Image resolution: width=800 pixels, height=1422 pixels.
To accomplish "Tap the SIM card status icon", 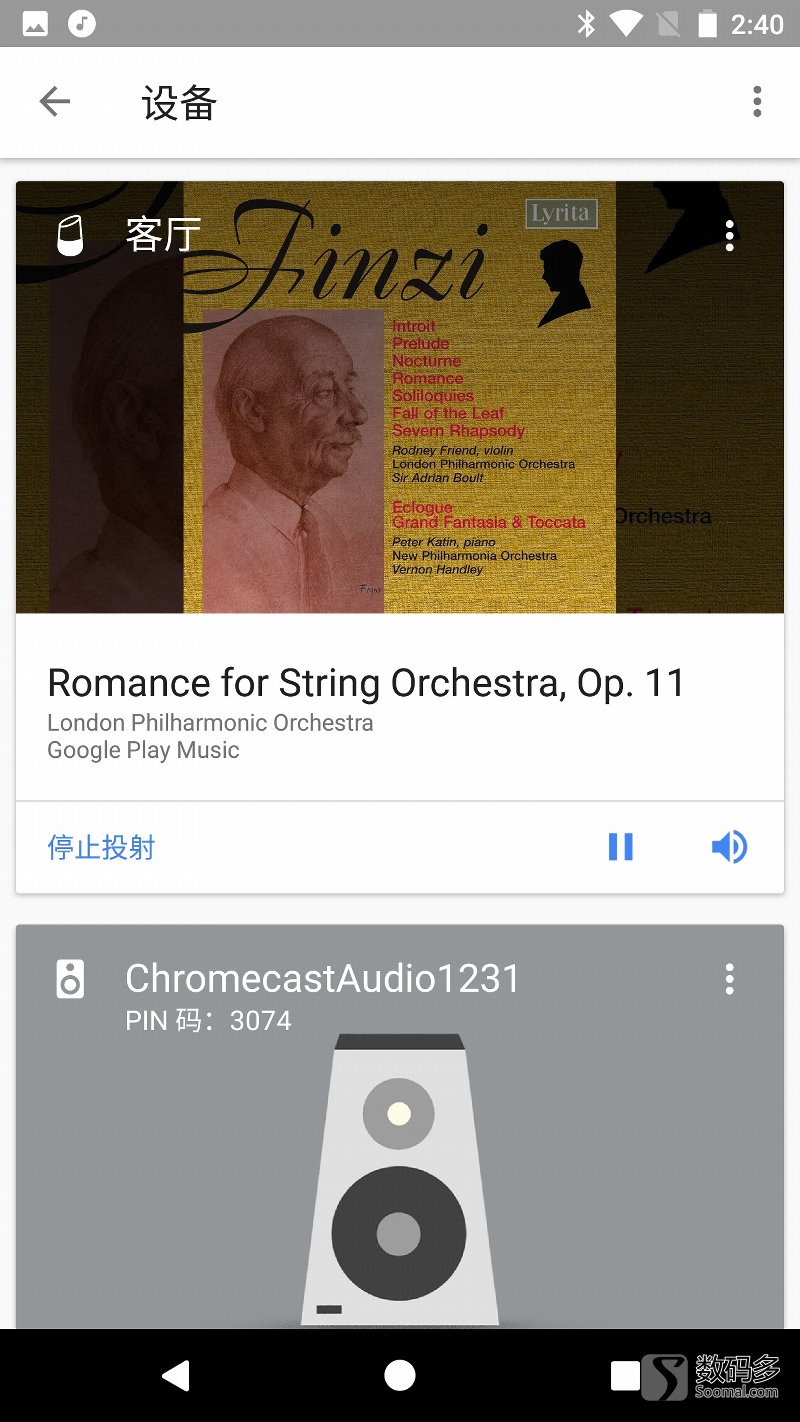I will tap(671, 24).
